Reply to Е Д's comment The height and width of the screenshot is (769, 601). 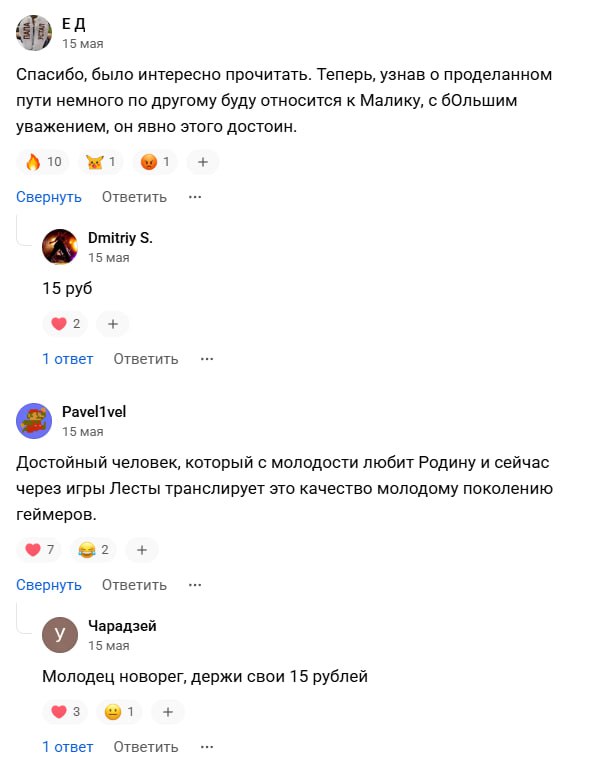[134, 197]
